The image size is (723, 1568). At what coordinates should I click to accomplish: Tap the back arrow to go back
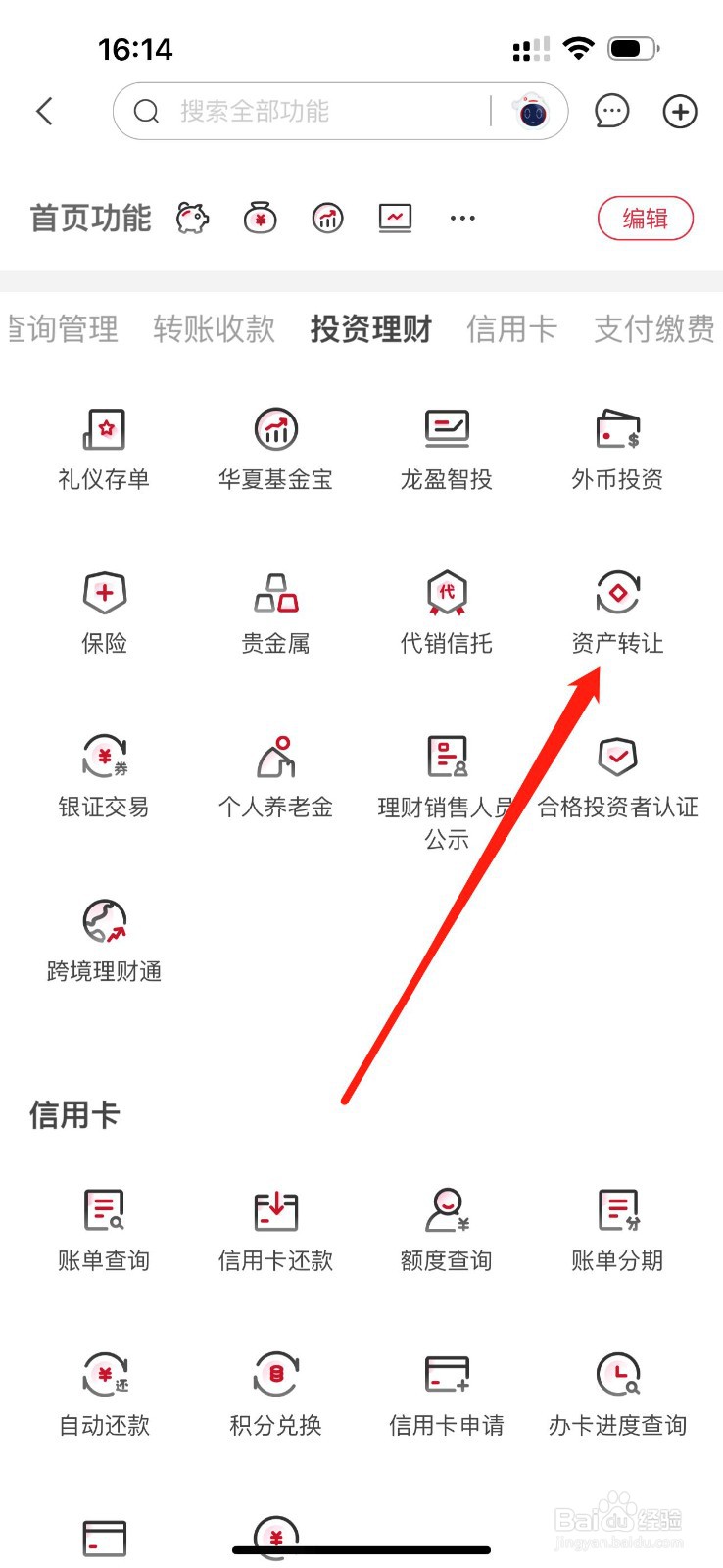(45, 111)
